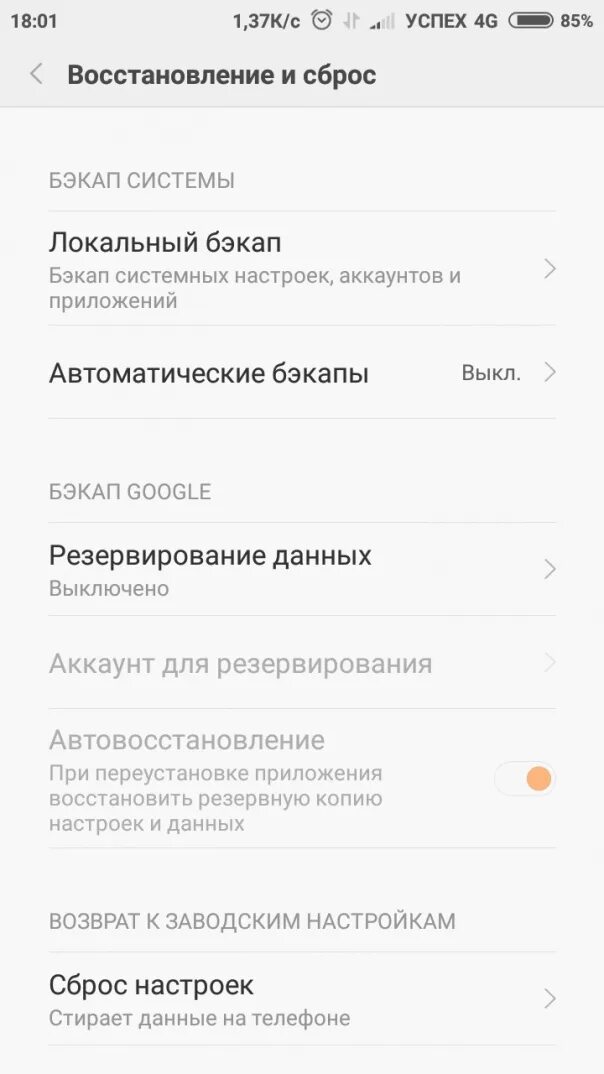Open Локальный бэкап settings

pyautogui.click(x=300, y=269)
